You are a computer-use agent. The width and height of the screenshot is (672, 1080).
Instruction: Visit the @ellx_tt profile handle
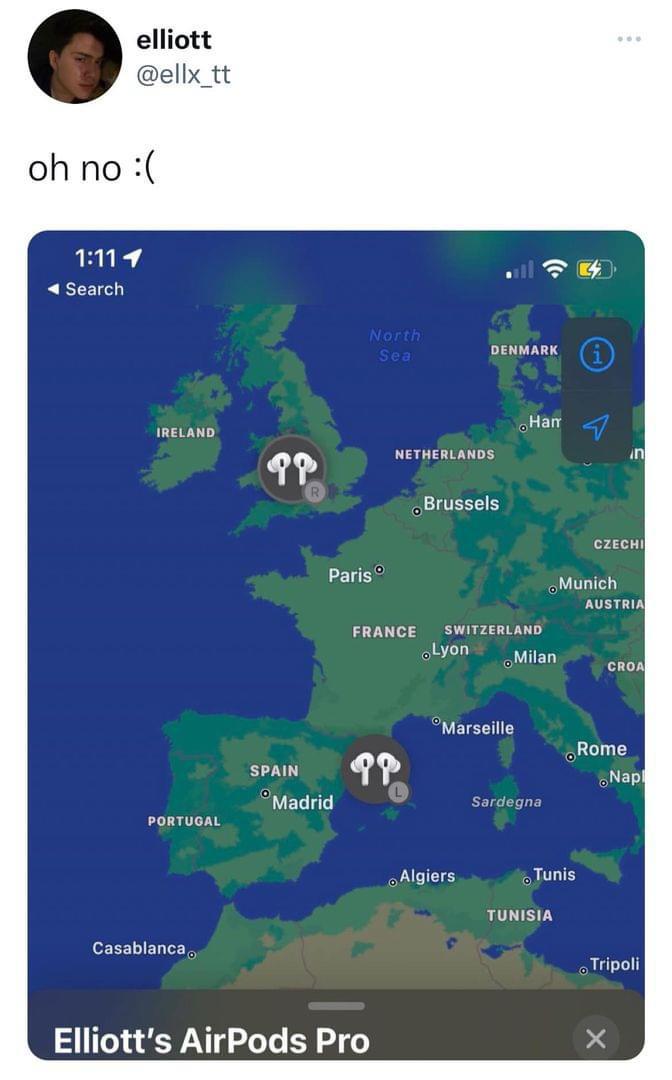[x=183, y=76]
